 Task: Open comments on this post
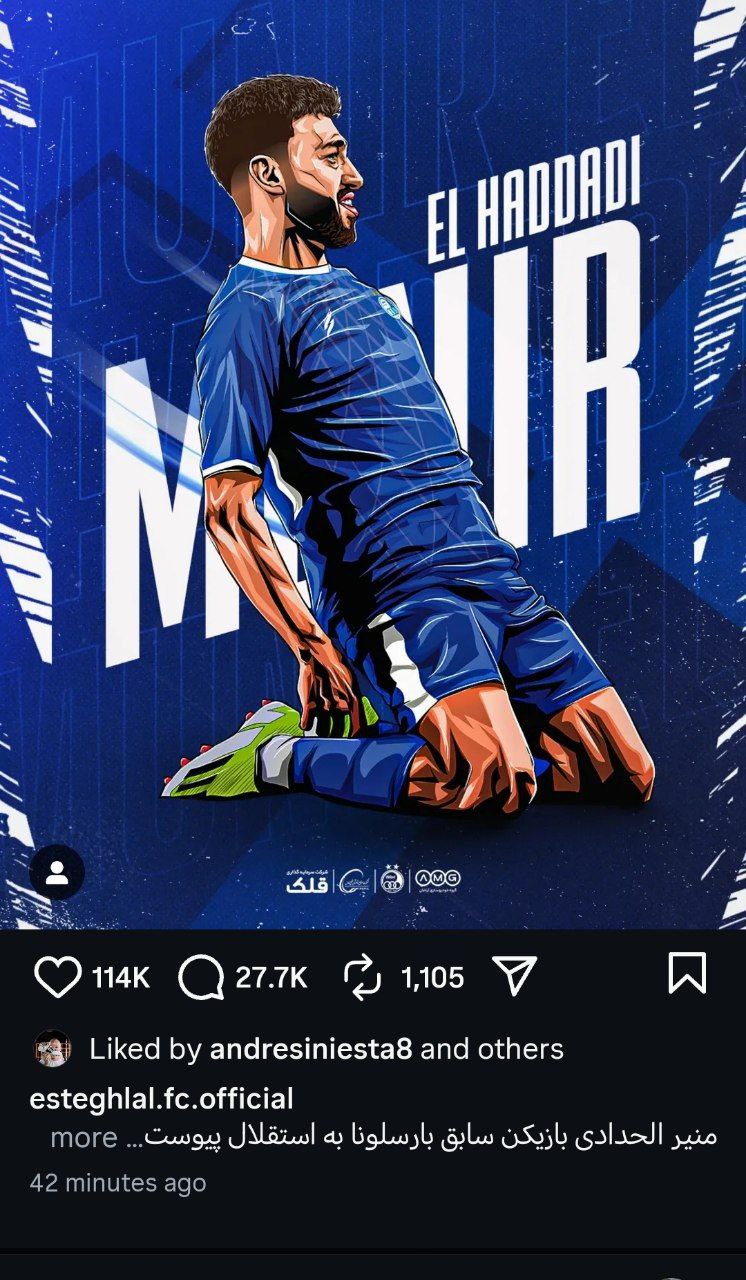tap(201, 976)
